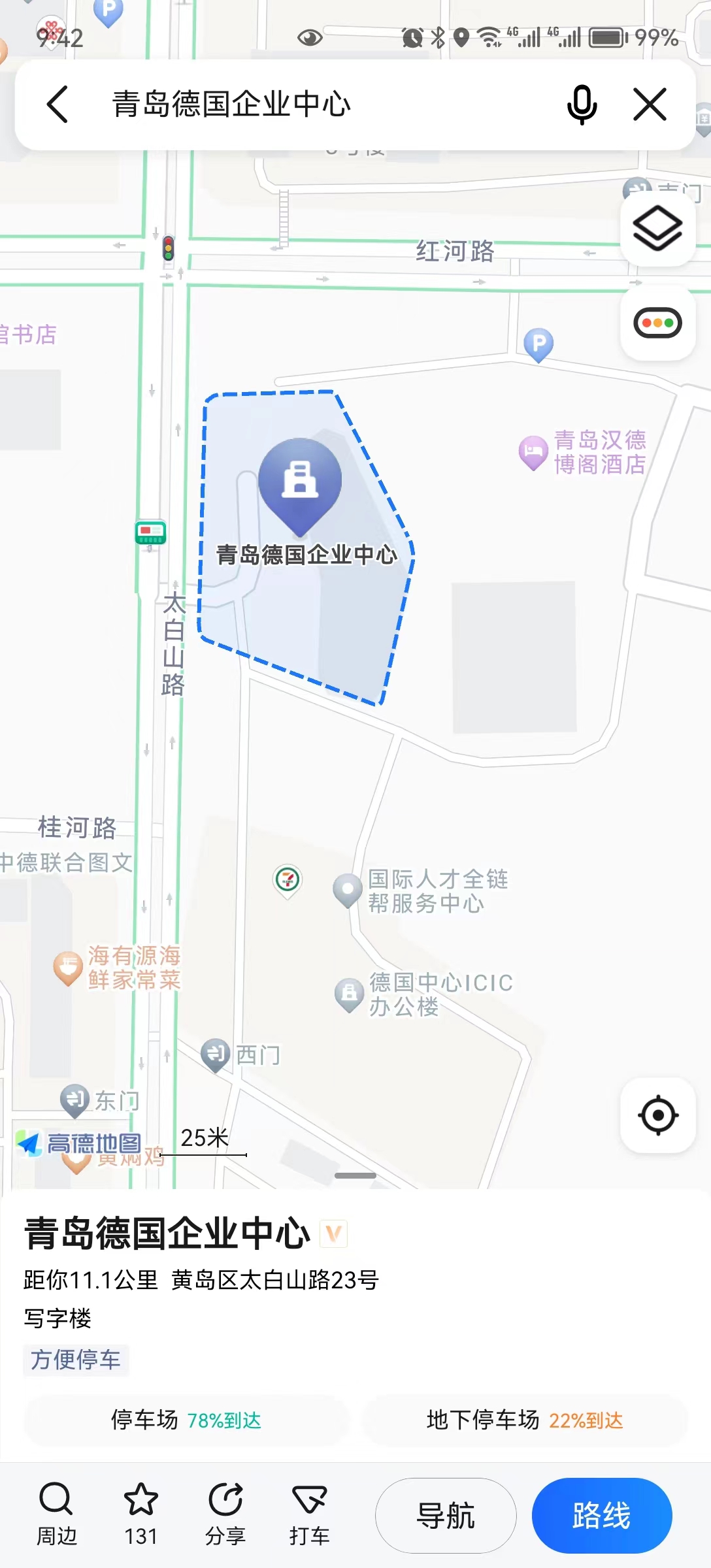Select the 德国中心ICIC办公楼 marker
This screenshot has width=711, height=1568.
tap(349, 994)
